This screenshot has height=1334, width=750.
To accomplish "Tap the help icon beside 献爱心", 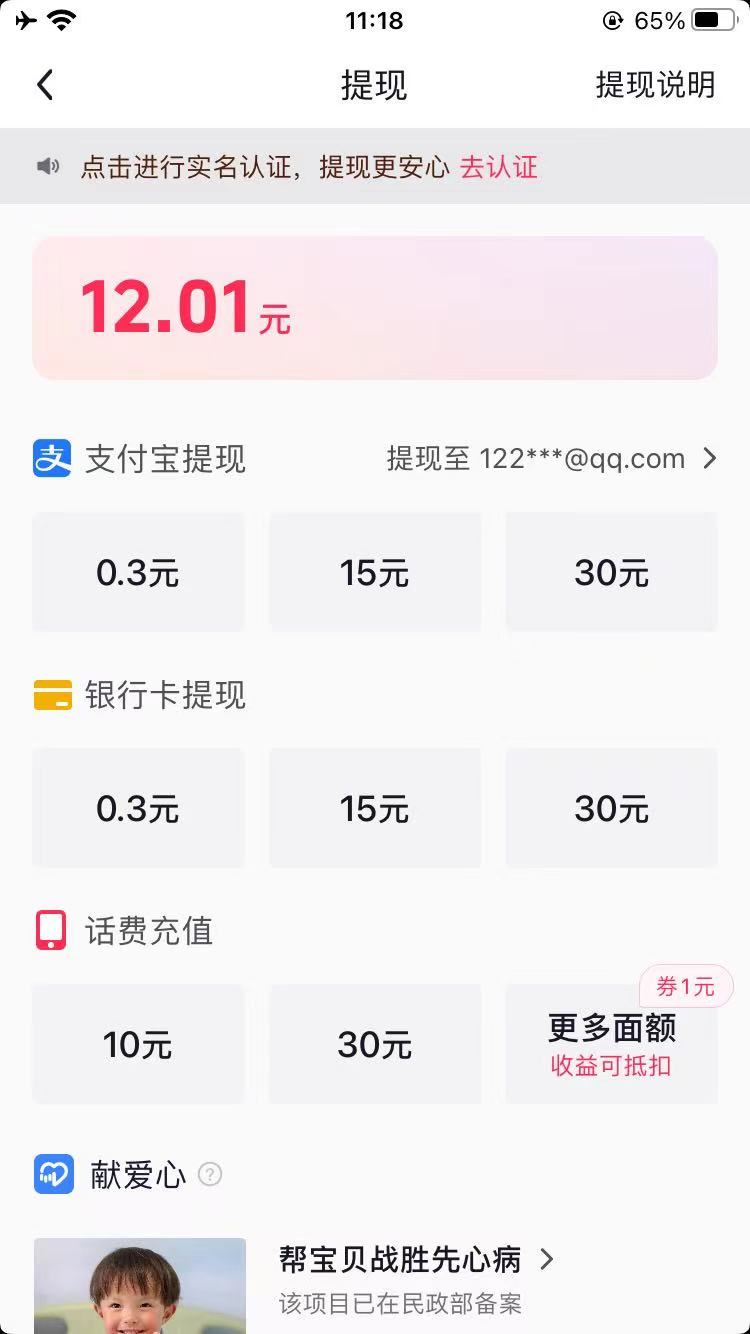I will [x=210, y=1174].
